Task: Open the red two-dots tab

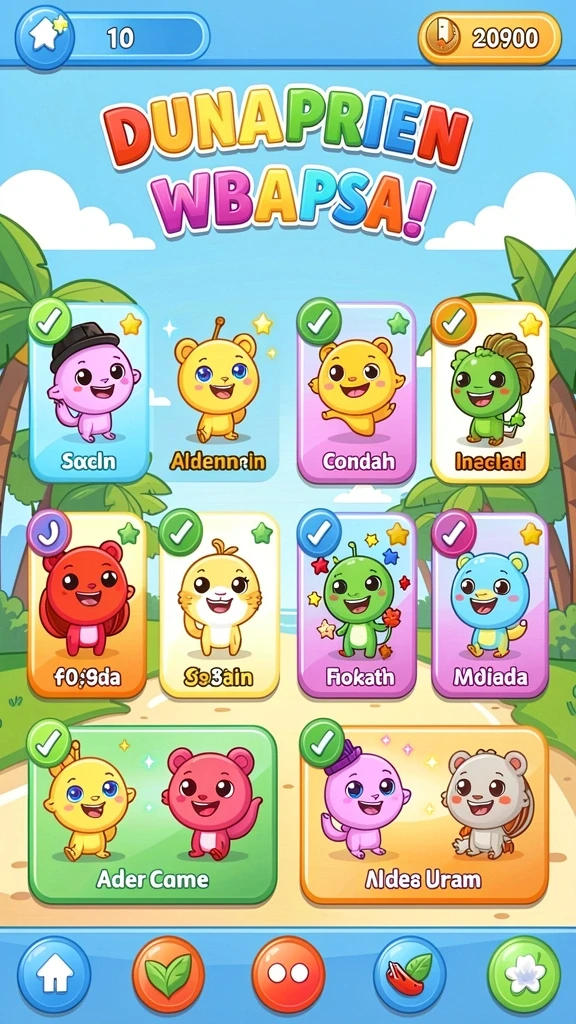Action: click(289, 974)
